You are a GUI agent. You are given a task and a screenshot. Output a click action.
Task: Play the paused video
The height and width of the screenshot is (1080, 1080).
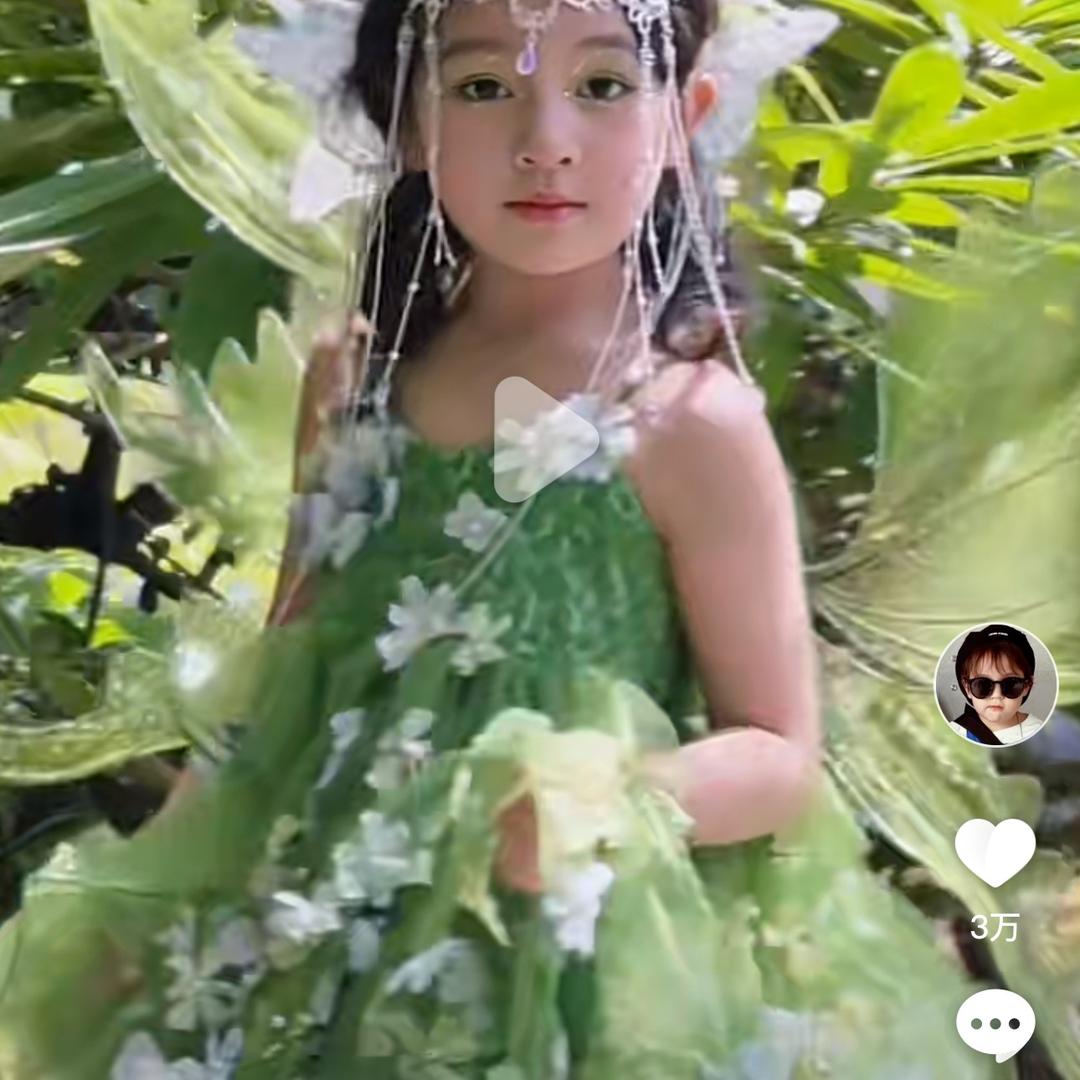click(541, 439)
